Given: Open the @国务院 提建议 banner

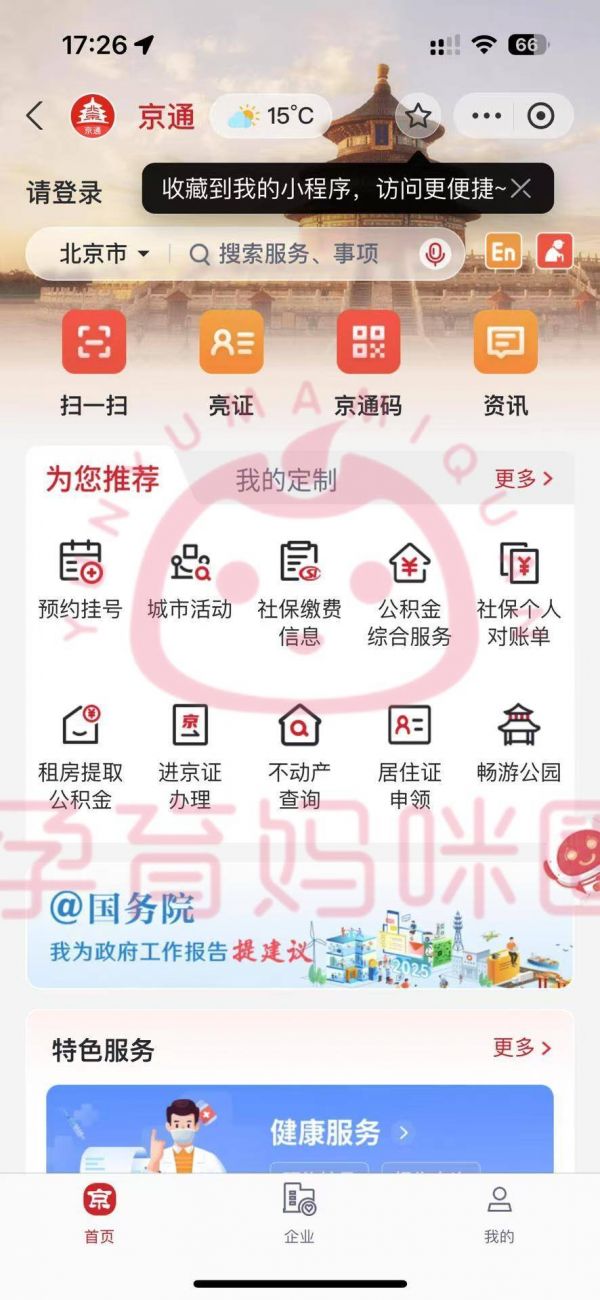Looking at the screenshot, I should pyautogui.click(x=300, y=925).
